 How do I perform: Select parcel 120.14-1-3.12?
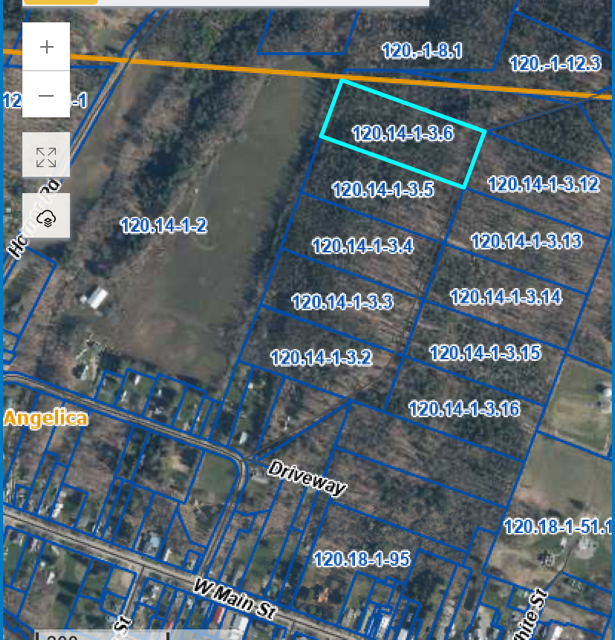coord(544,184)
